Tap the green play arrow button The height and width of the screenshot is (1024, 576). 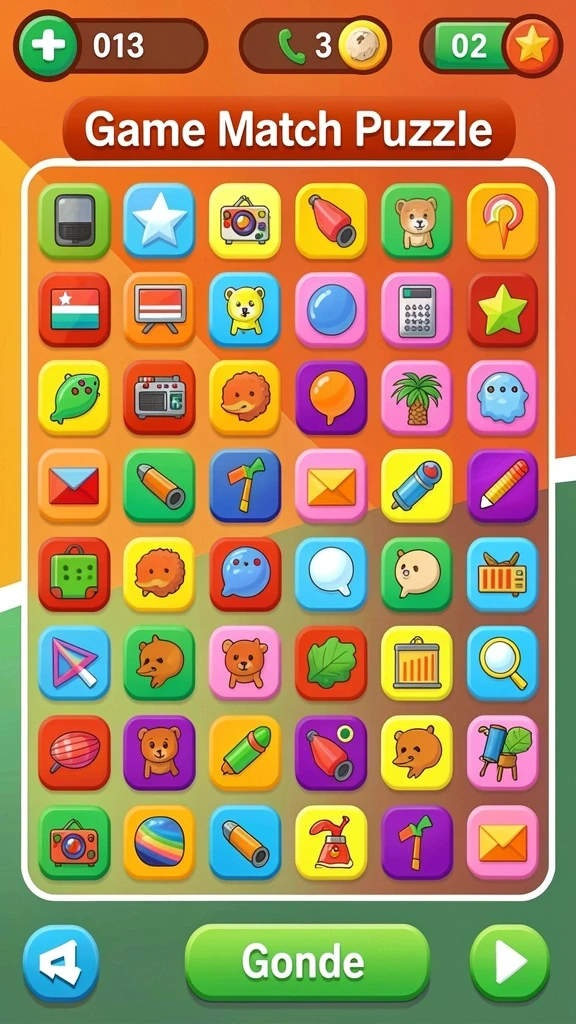click(x=509, y=963)
